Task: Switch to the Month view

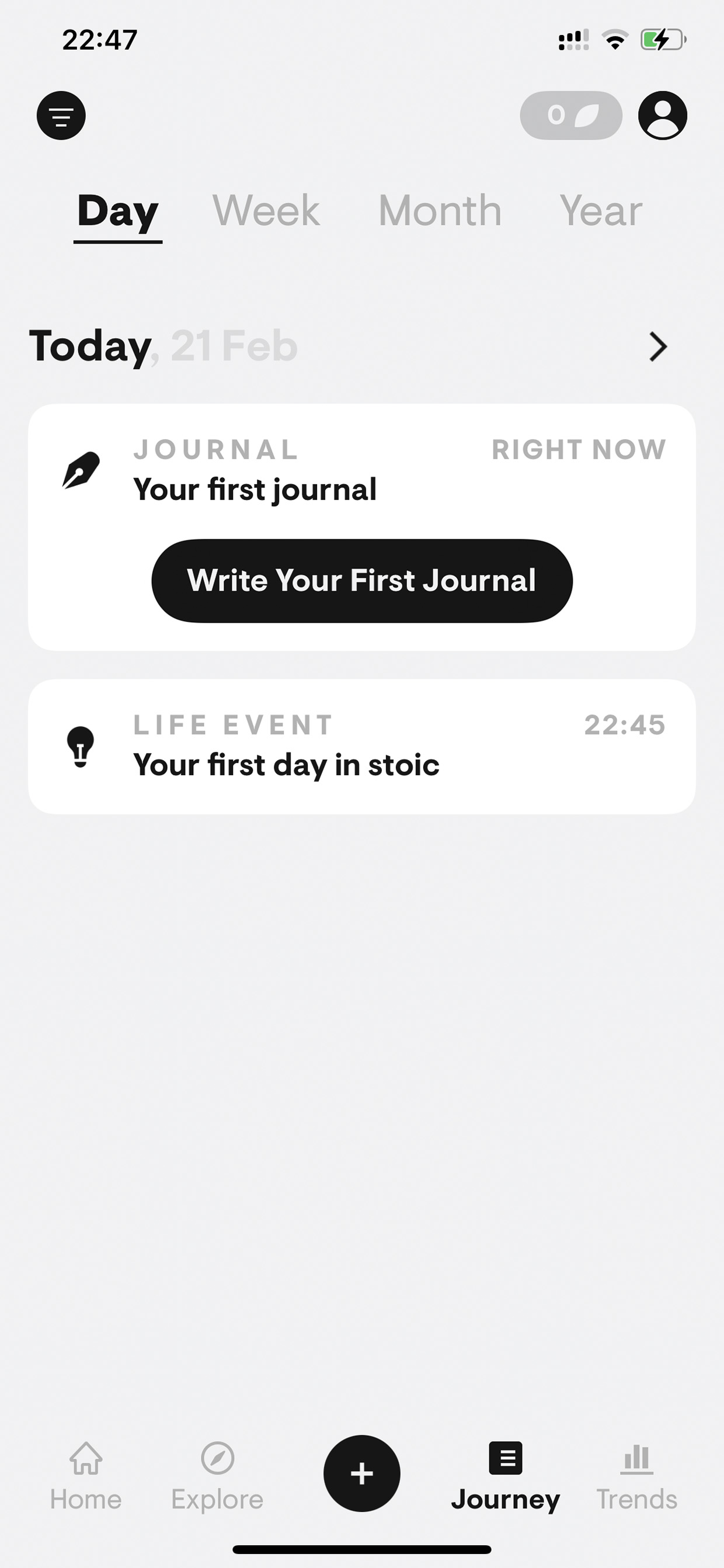Action: click(440, 211)
